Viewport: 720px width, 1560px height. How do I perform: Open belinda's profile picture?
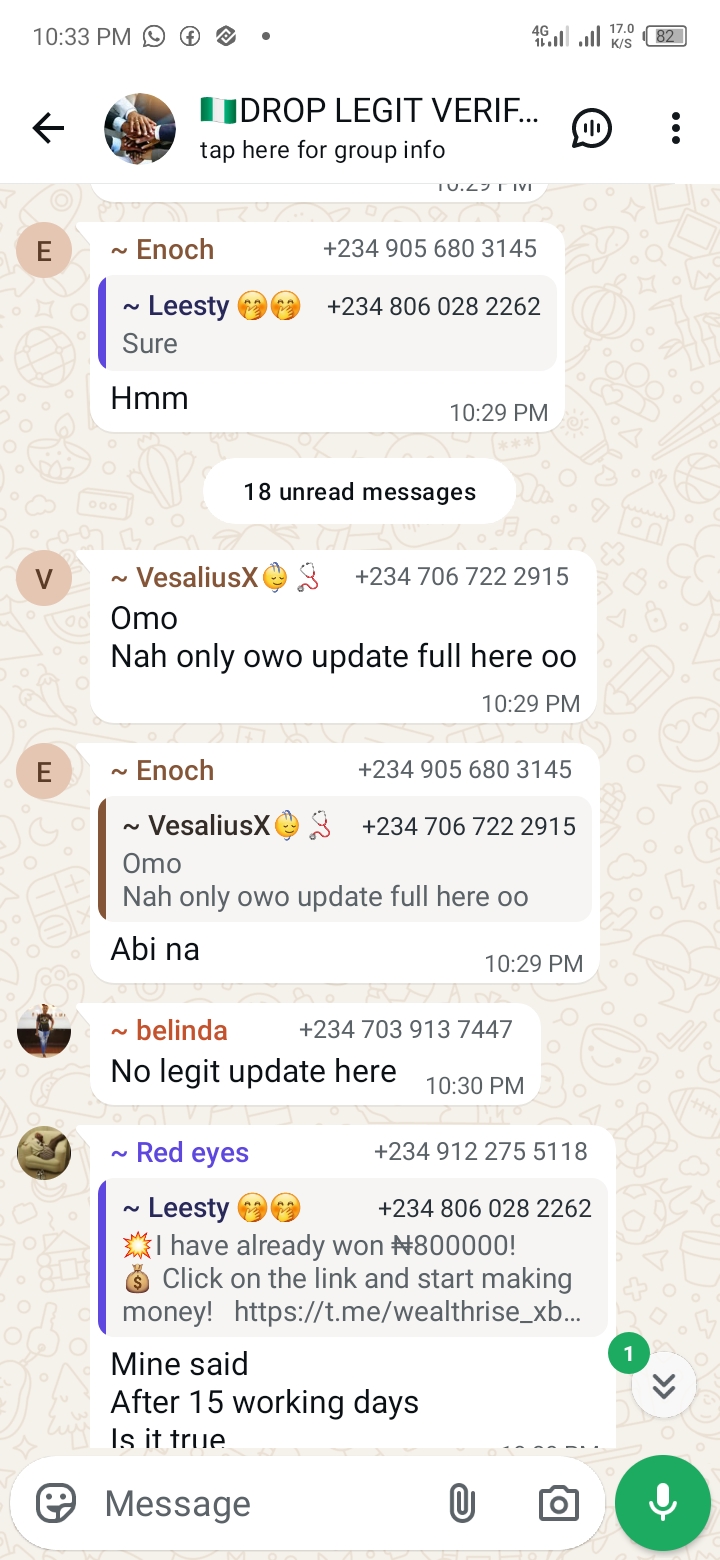[44, 1031]
